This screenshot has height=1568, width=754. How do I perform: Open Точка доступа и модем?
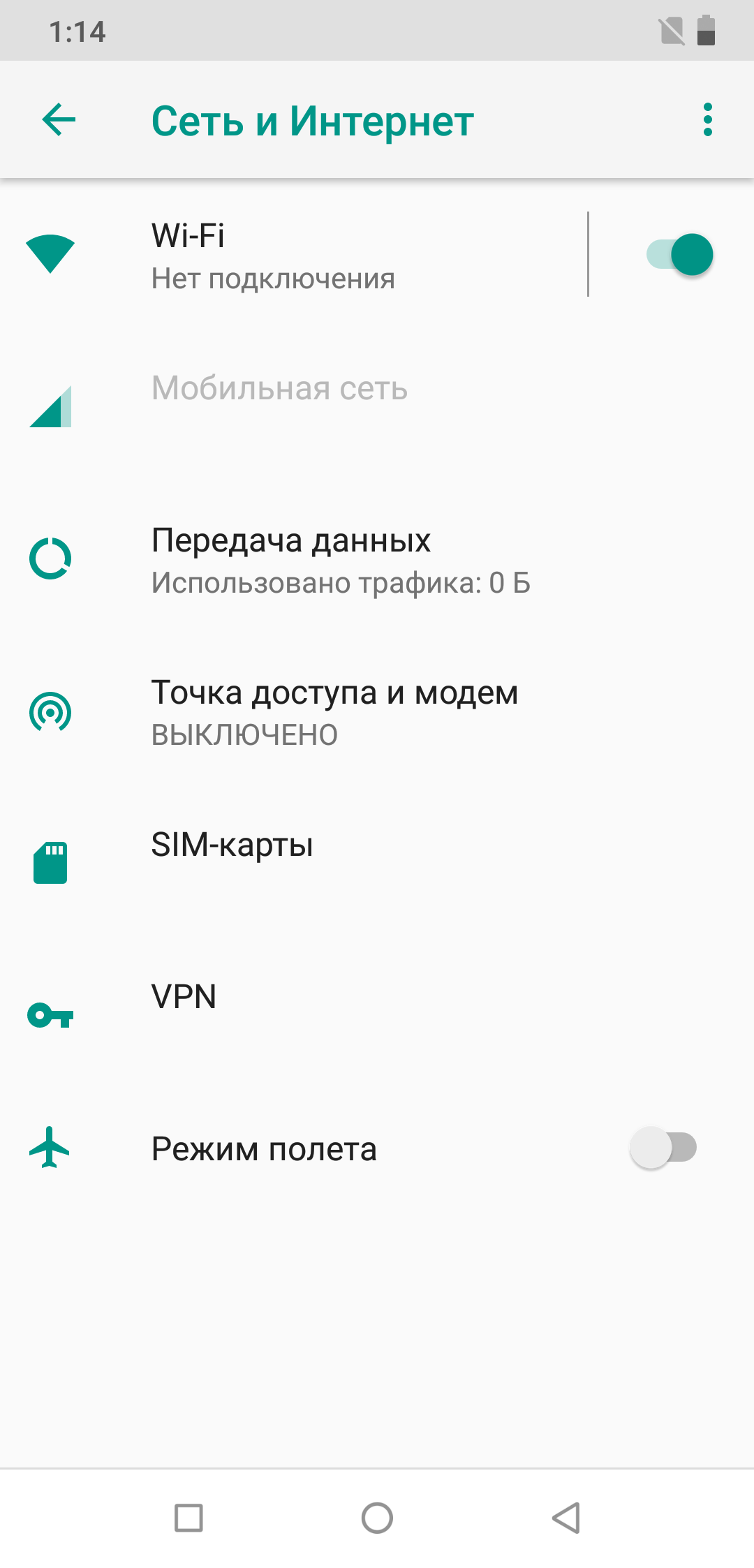tap(377, 712)
